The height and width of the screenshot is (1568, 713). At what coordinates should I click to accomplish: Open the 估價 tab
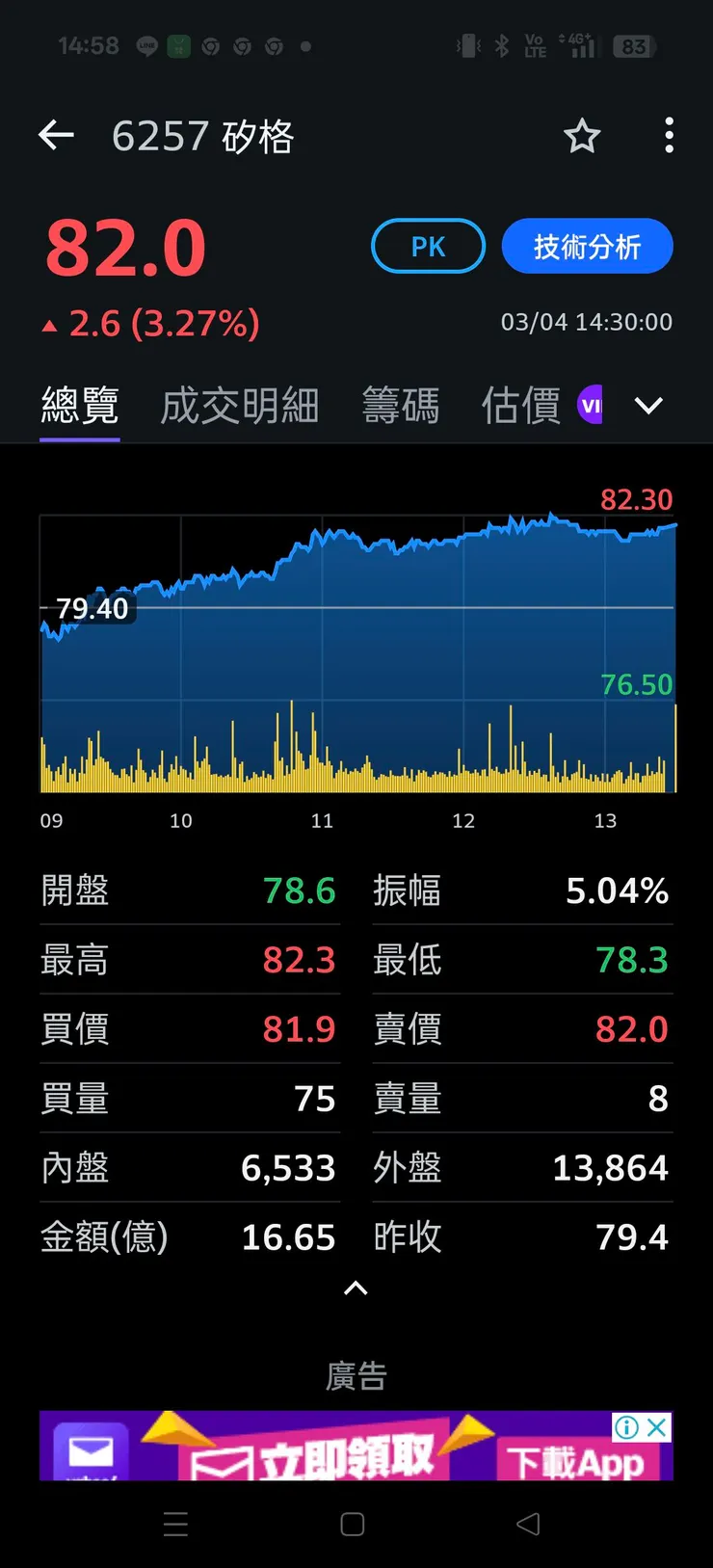coord(519,405)
